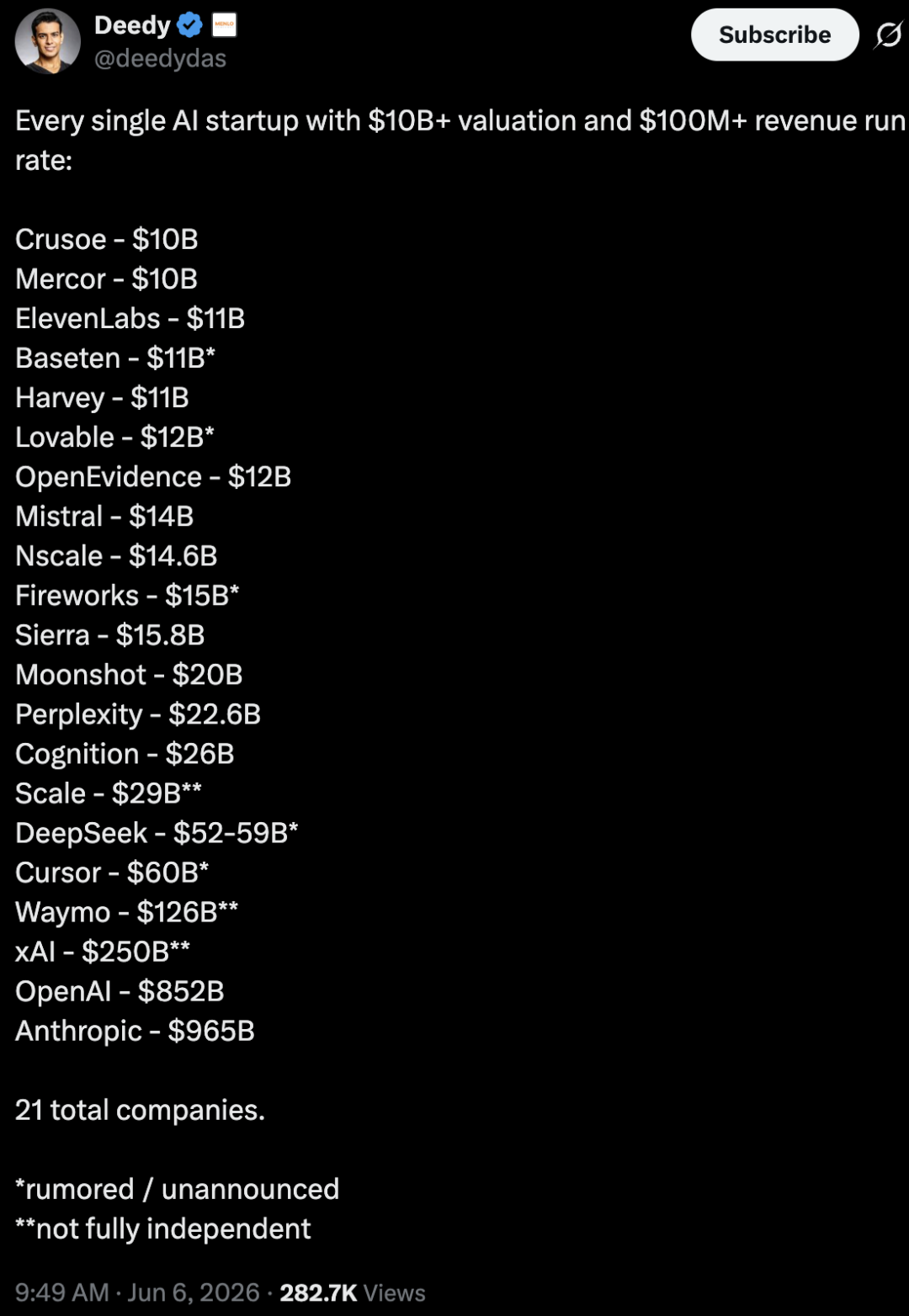This screenshot has height=1316, width=909.
Task: Subscribe to Deedy's account
Action: tap(774, 34)
